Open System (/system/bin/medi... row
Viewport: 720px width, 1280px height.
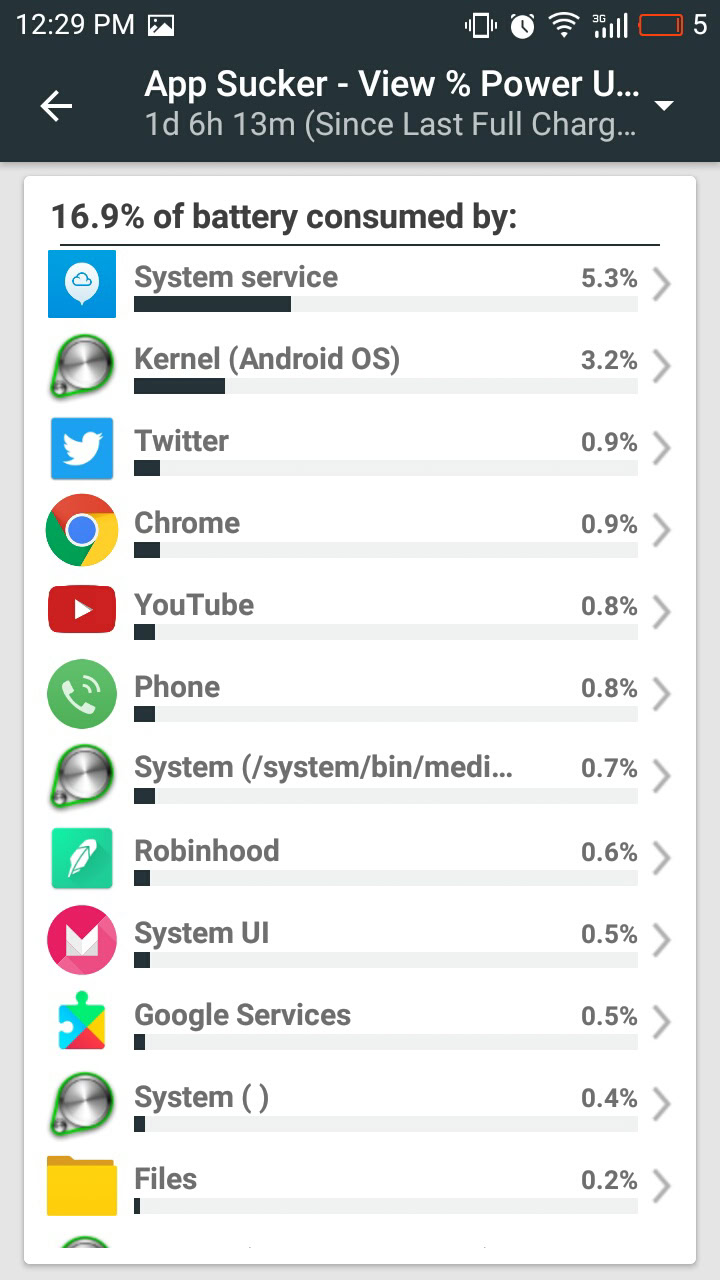(360, 777)
